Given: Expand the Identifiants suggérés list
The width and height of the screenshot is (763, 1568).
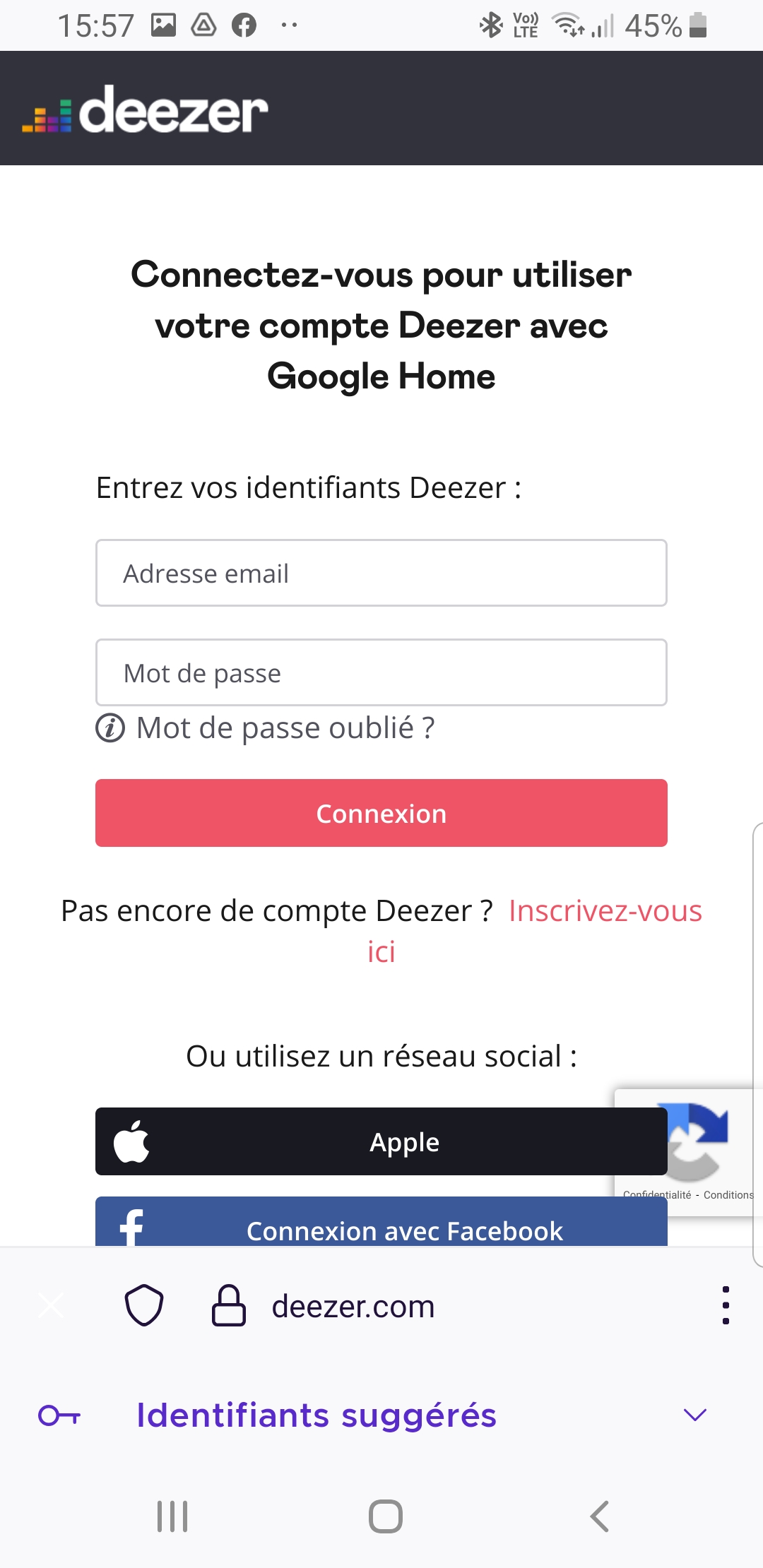Looking at the screenshot, I should [694, 1414].
